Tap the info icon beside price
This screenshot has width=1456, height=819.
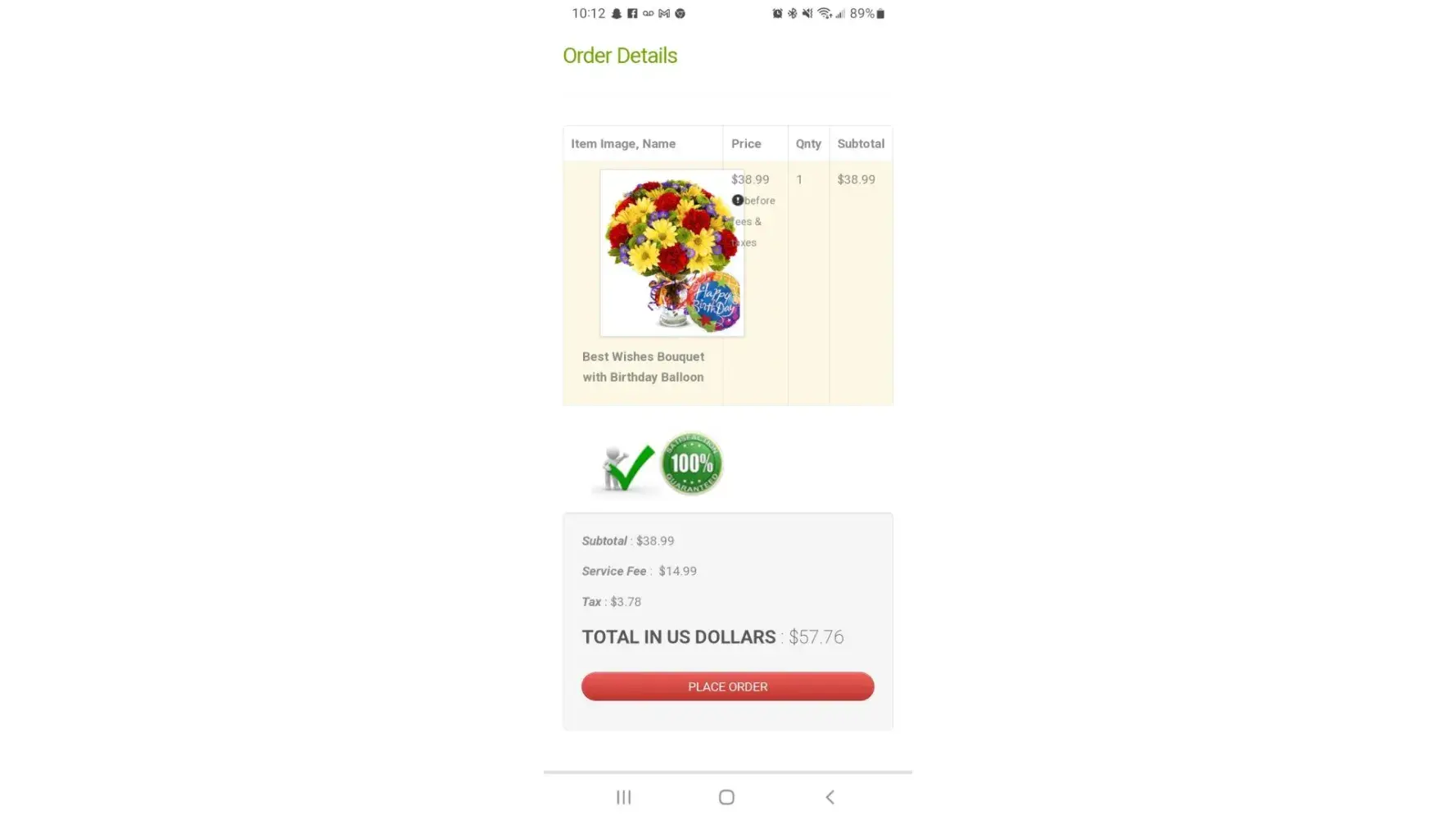click(x=737, y=200)
